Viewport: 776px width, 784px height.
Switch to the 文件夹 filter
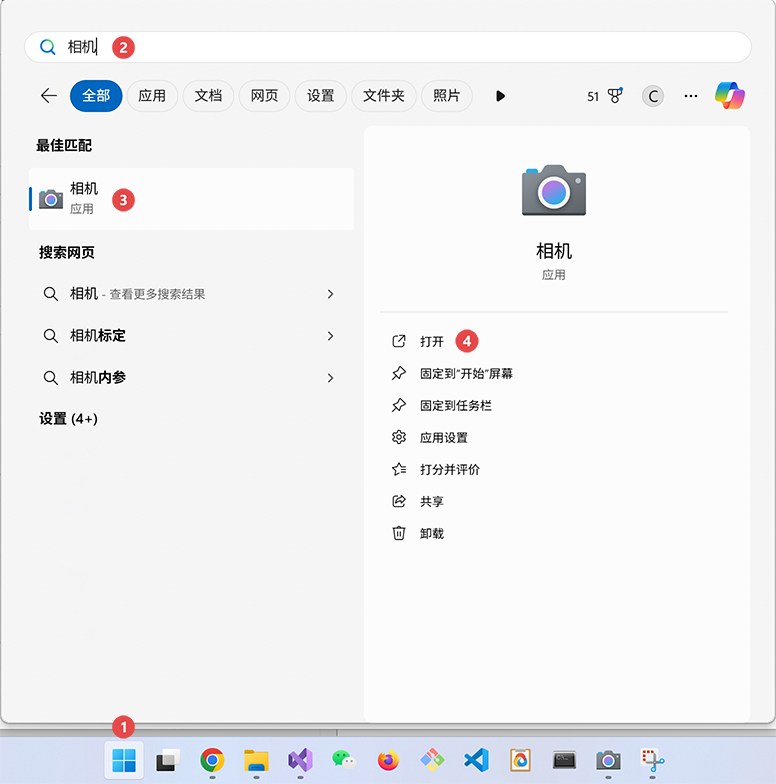point(384,96)
